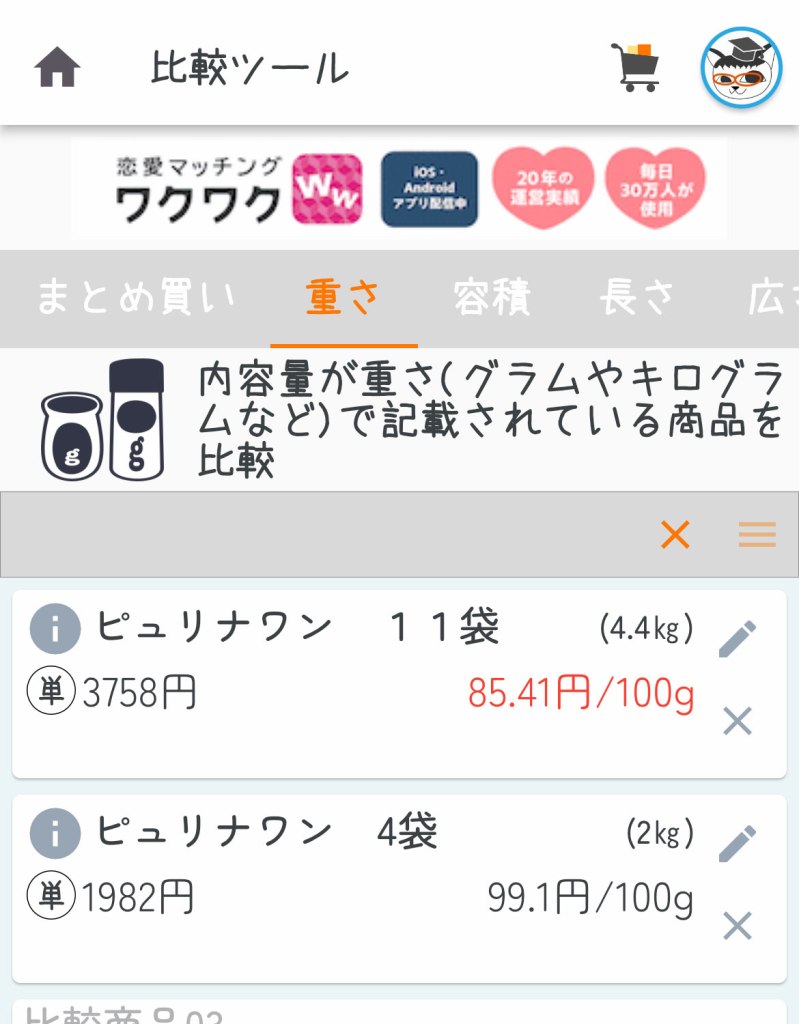Open the shopping cart
The image size is (799, 1024).
(636, 68)
